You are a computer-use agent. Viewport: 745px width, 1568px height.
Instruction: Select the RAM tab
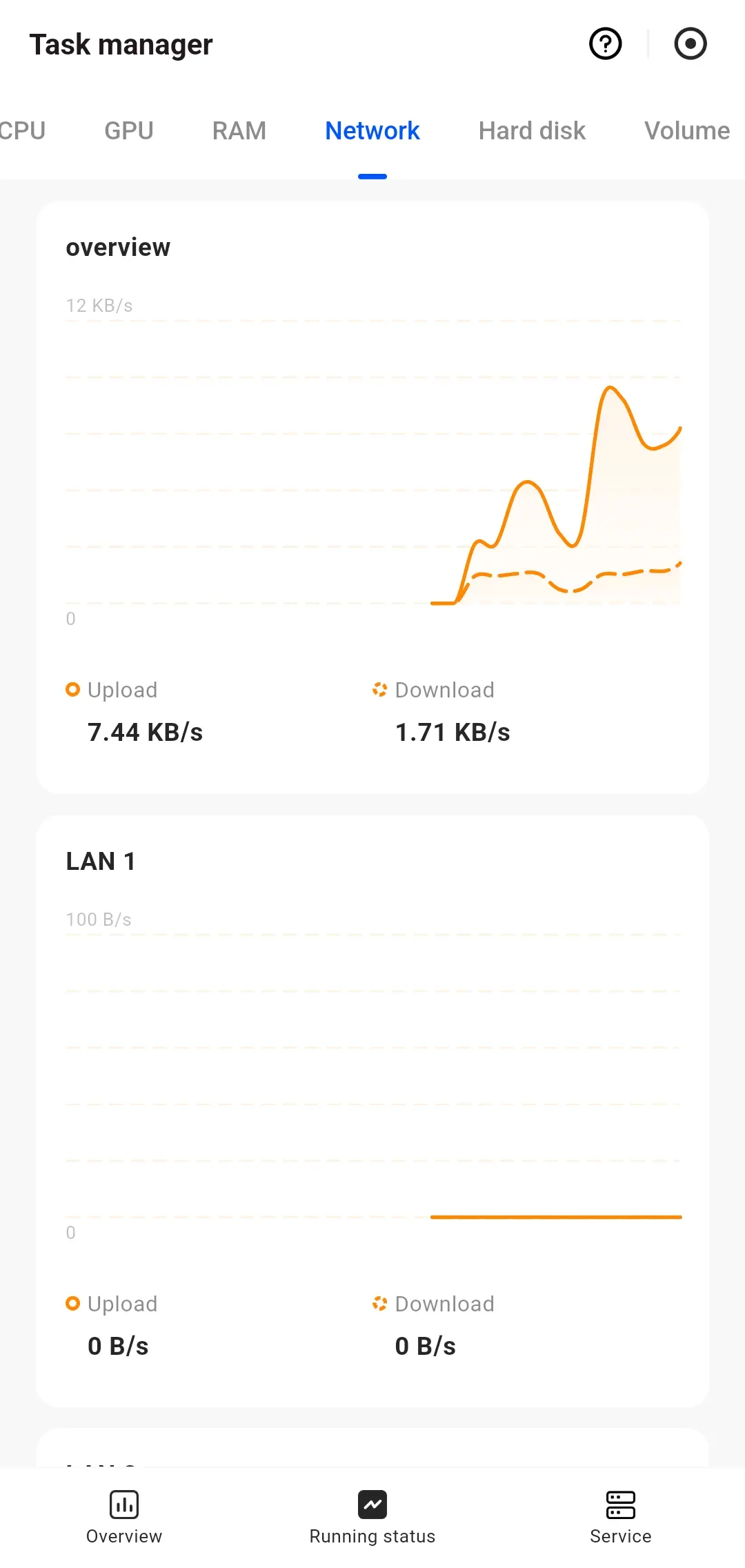[x=239, y=131]
